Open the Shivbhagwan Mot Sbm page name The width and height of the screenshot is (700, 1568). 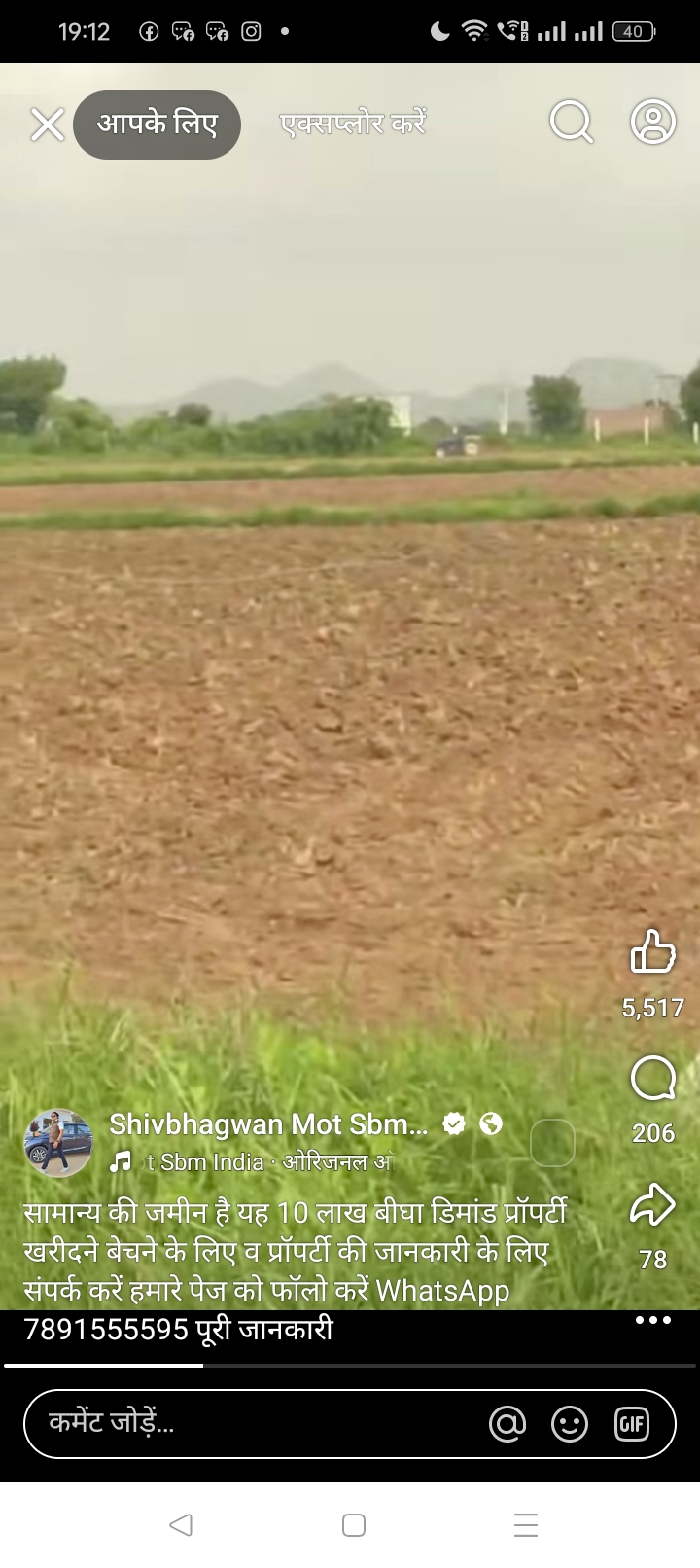click(268, 1124)
